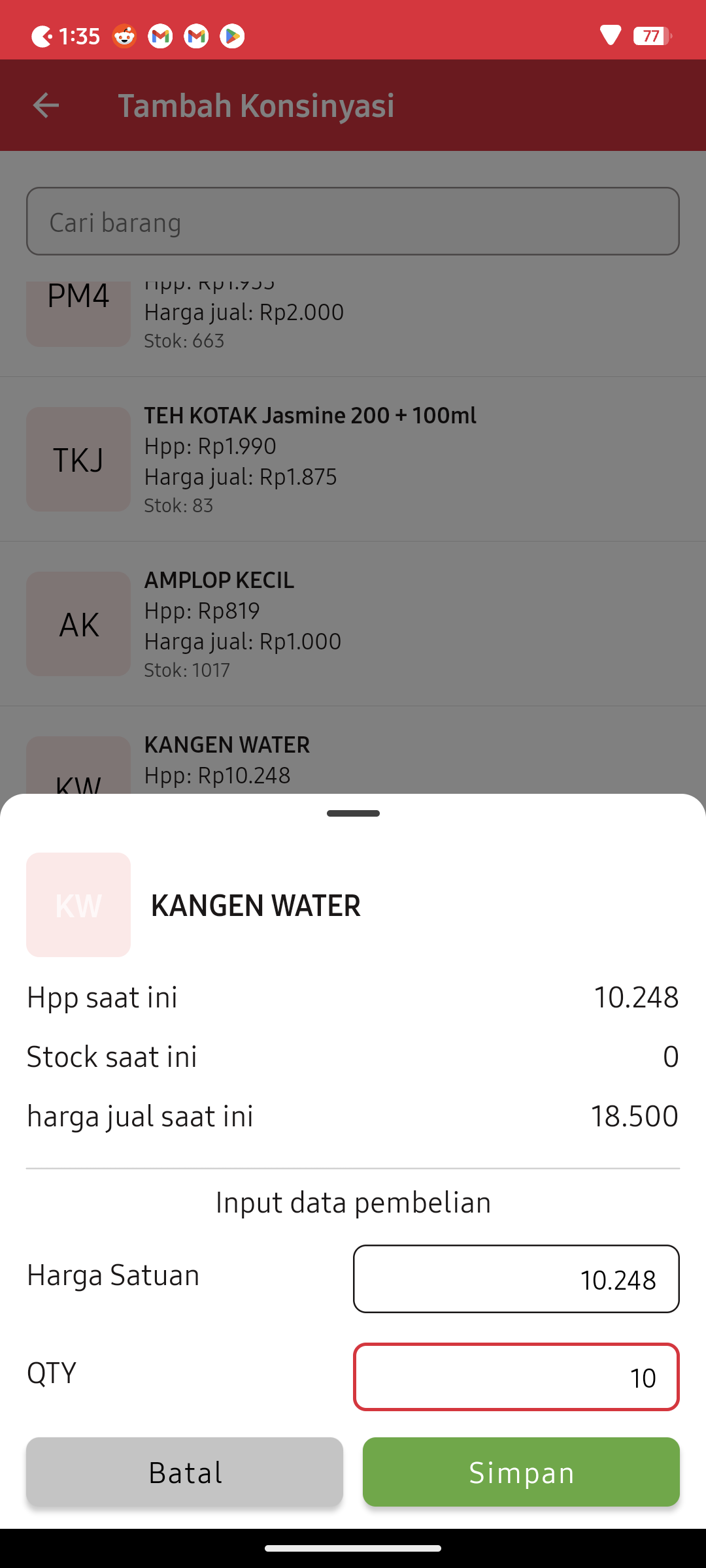Focus the Cari barang search field
706x1568 pixels.
353,221
